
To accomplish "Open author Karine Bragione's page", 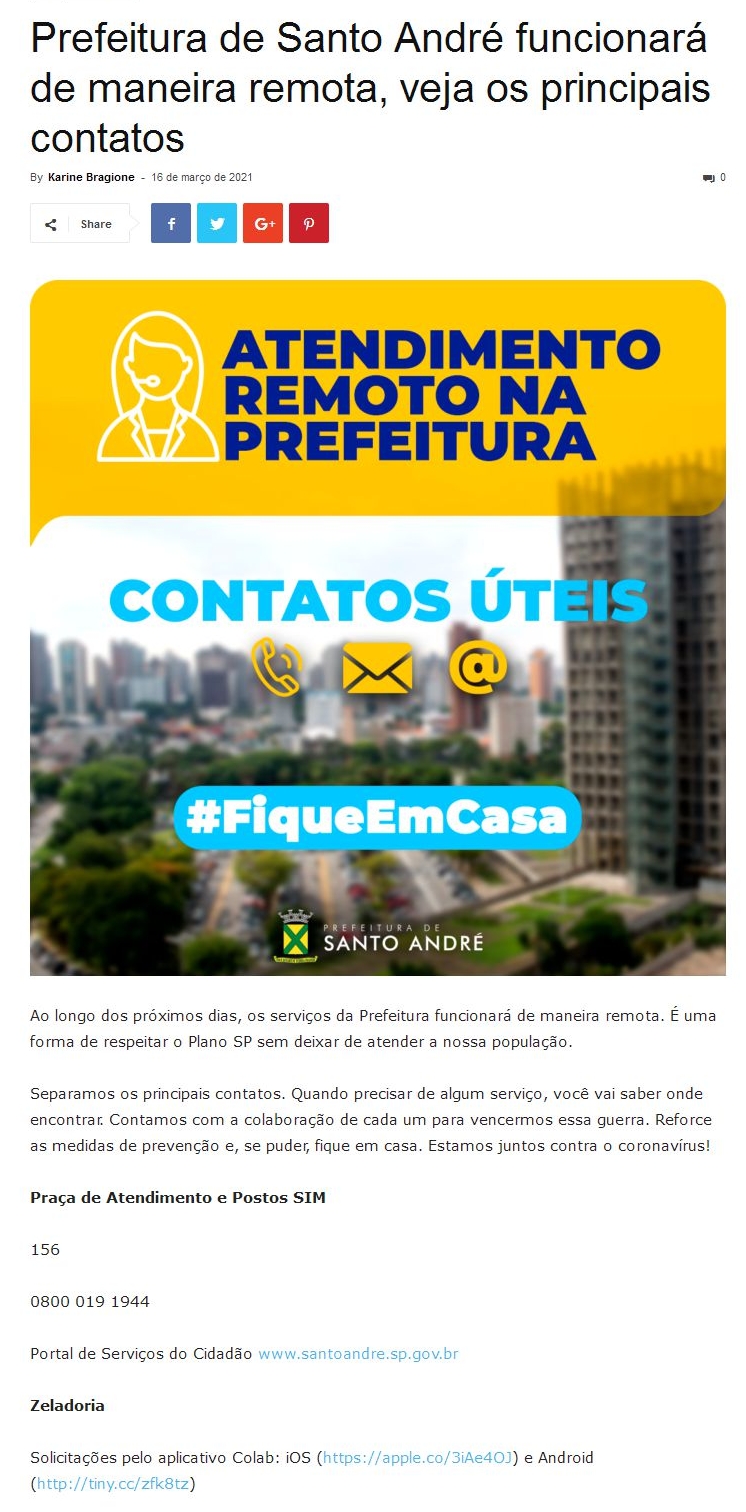I will pyautogui.click(x=91, y=178).
